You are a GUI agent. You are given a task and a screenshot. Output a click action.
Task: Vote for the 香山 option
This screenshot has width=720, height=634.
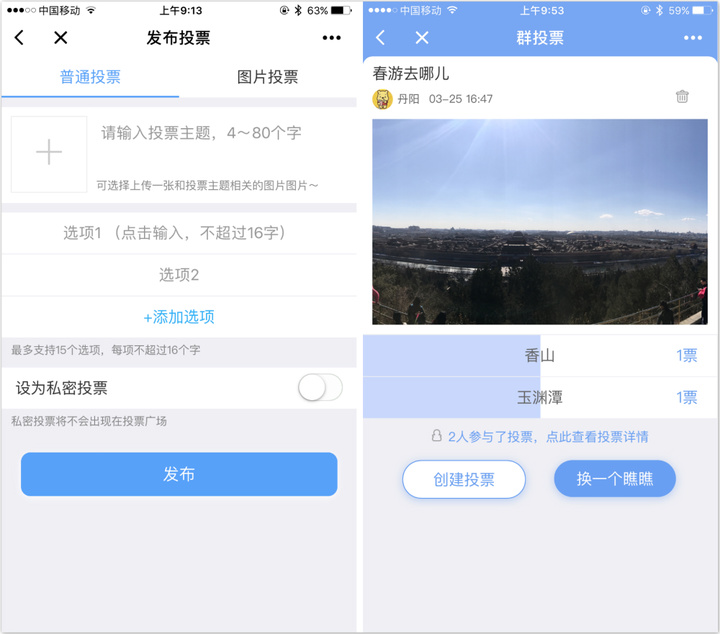tap(540, 356)
